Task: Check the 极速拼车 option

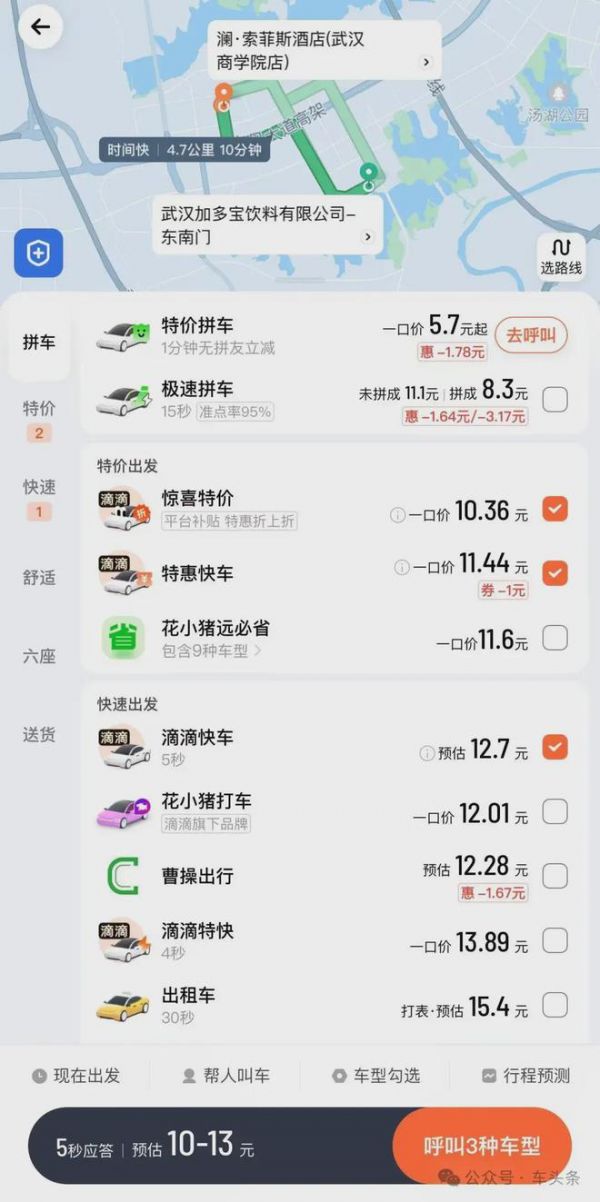Action: coord(555,400)
